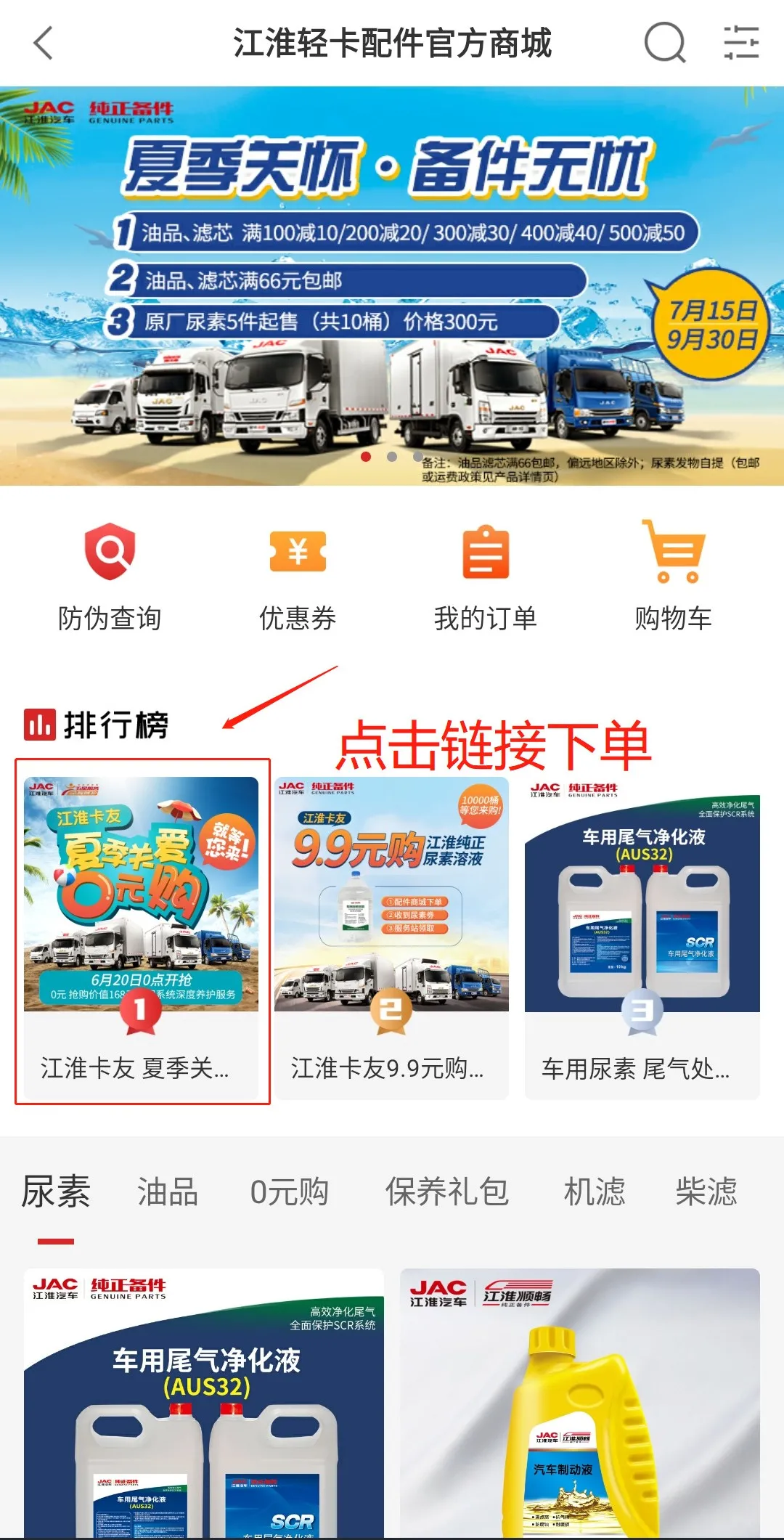Switch to the 0元购 tab
Image resolution: width=784 pixels, height=1540 pixels.
point(290,1192)
